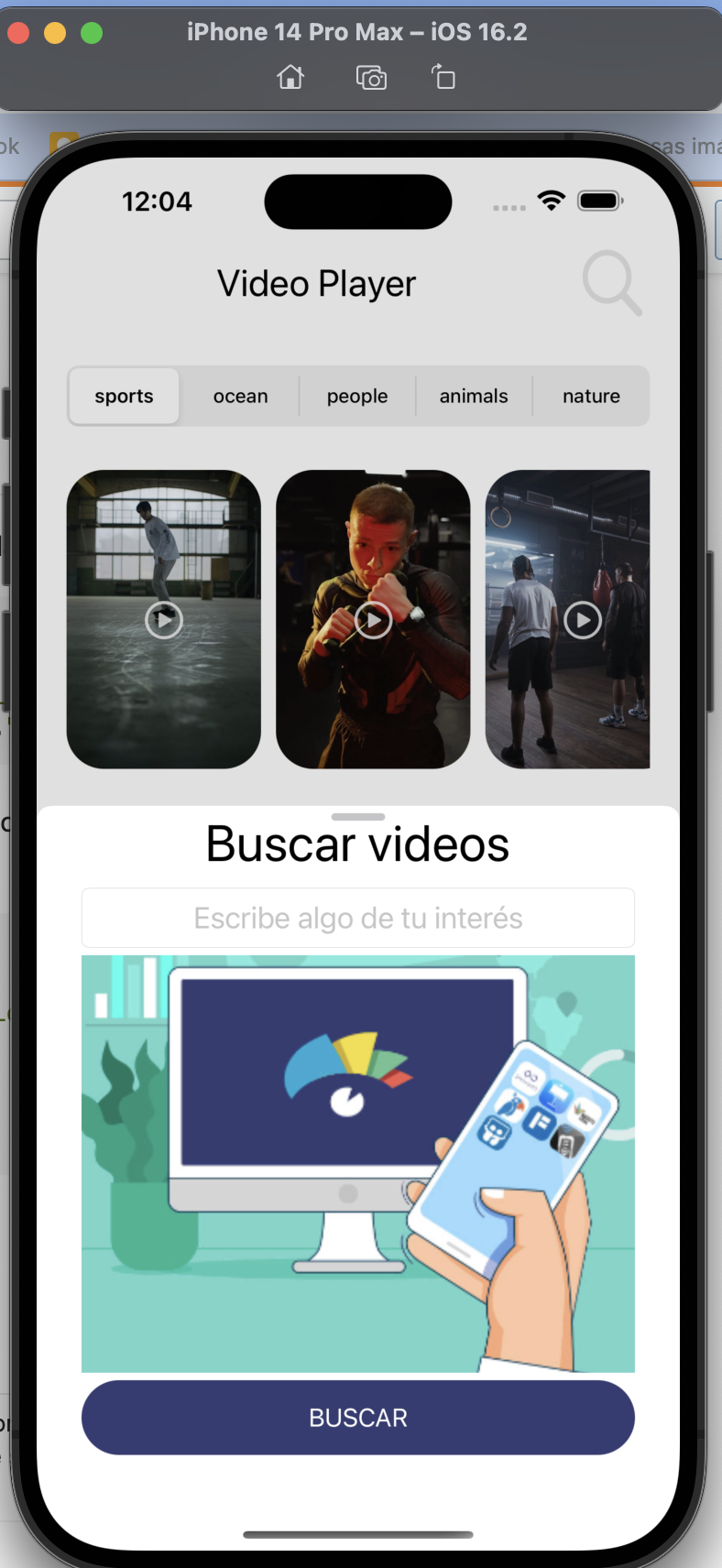Open the illustration image in the sheet
This screenshot has width=722, height=1568.
point(357,1164)
